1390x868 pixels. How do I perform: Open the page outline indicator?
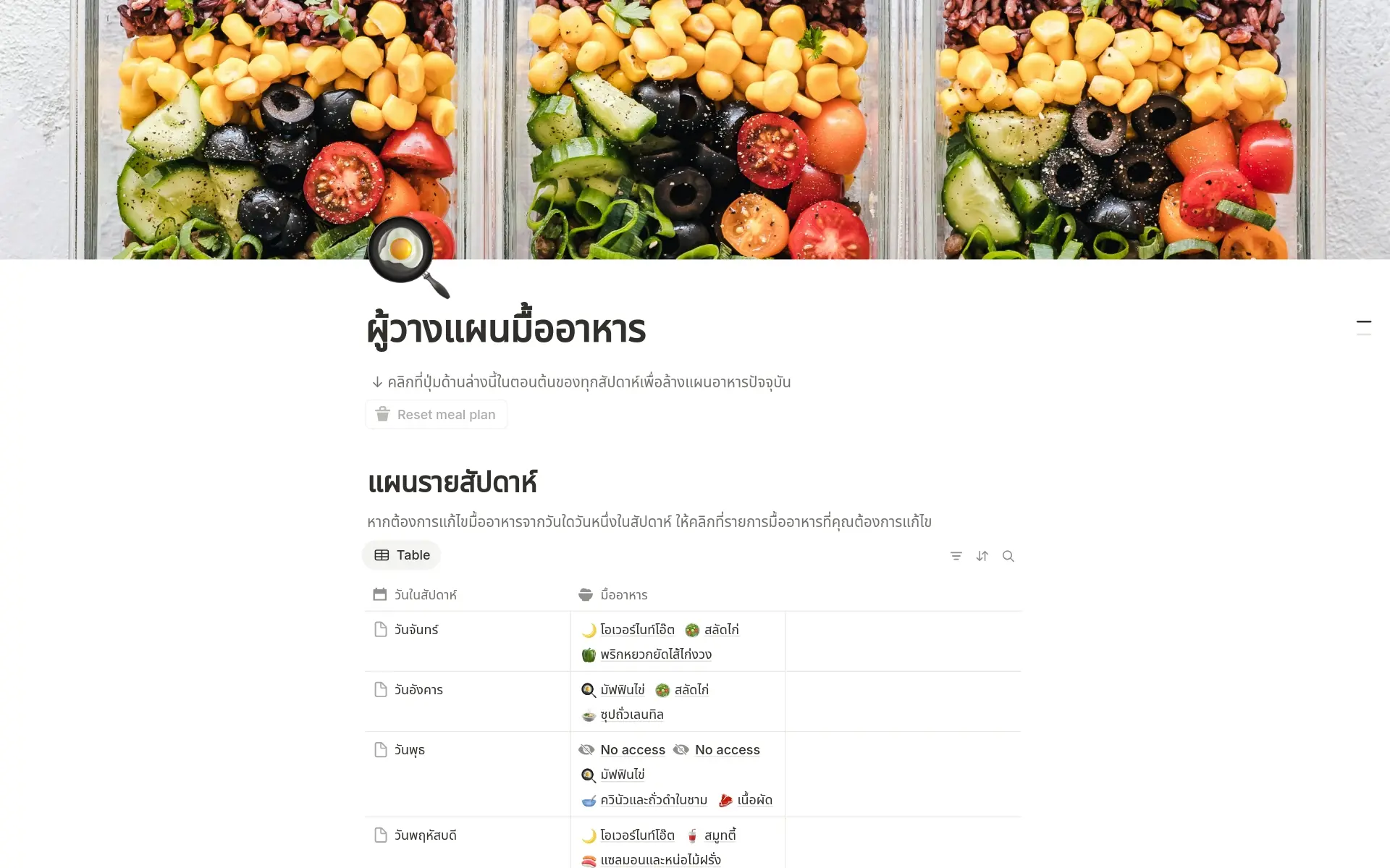1363,327
